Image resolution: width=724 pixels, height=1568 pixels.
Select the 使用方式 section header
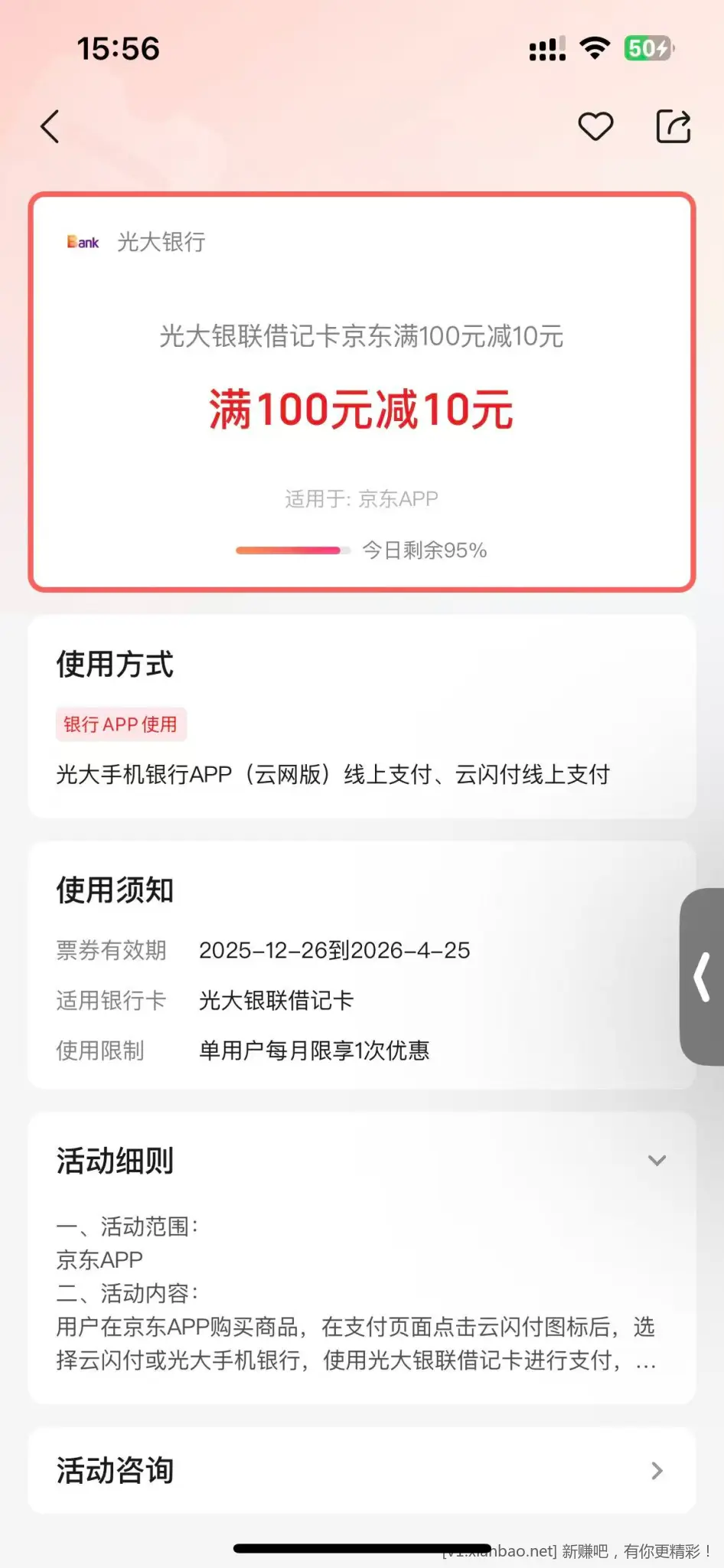click(x=115, y=665)
